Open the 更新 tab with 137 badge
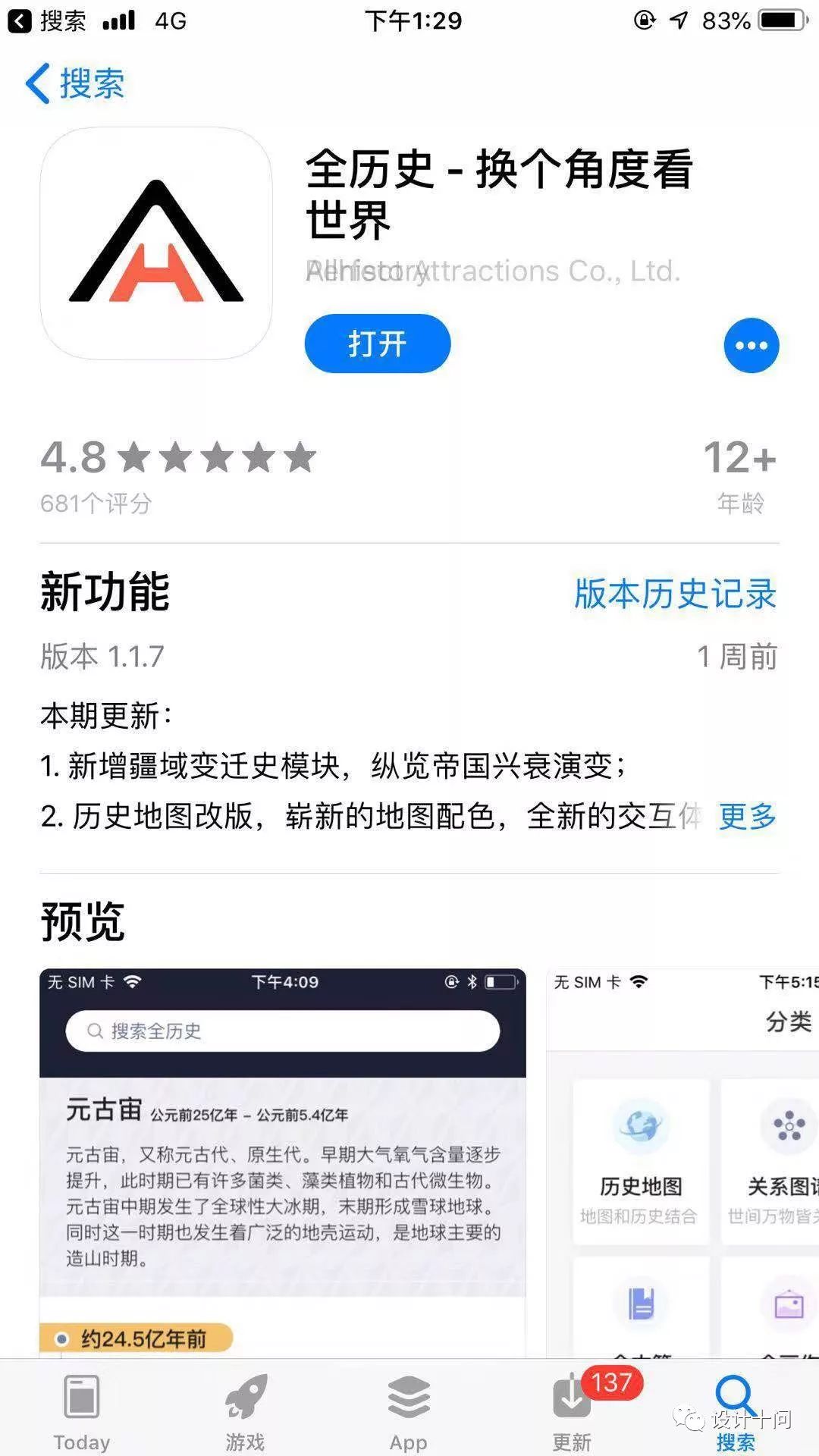The width and height of the screenshot is (819, 1456). coord(573,1412)
